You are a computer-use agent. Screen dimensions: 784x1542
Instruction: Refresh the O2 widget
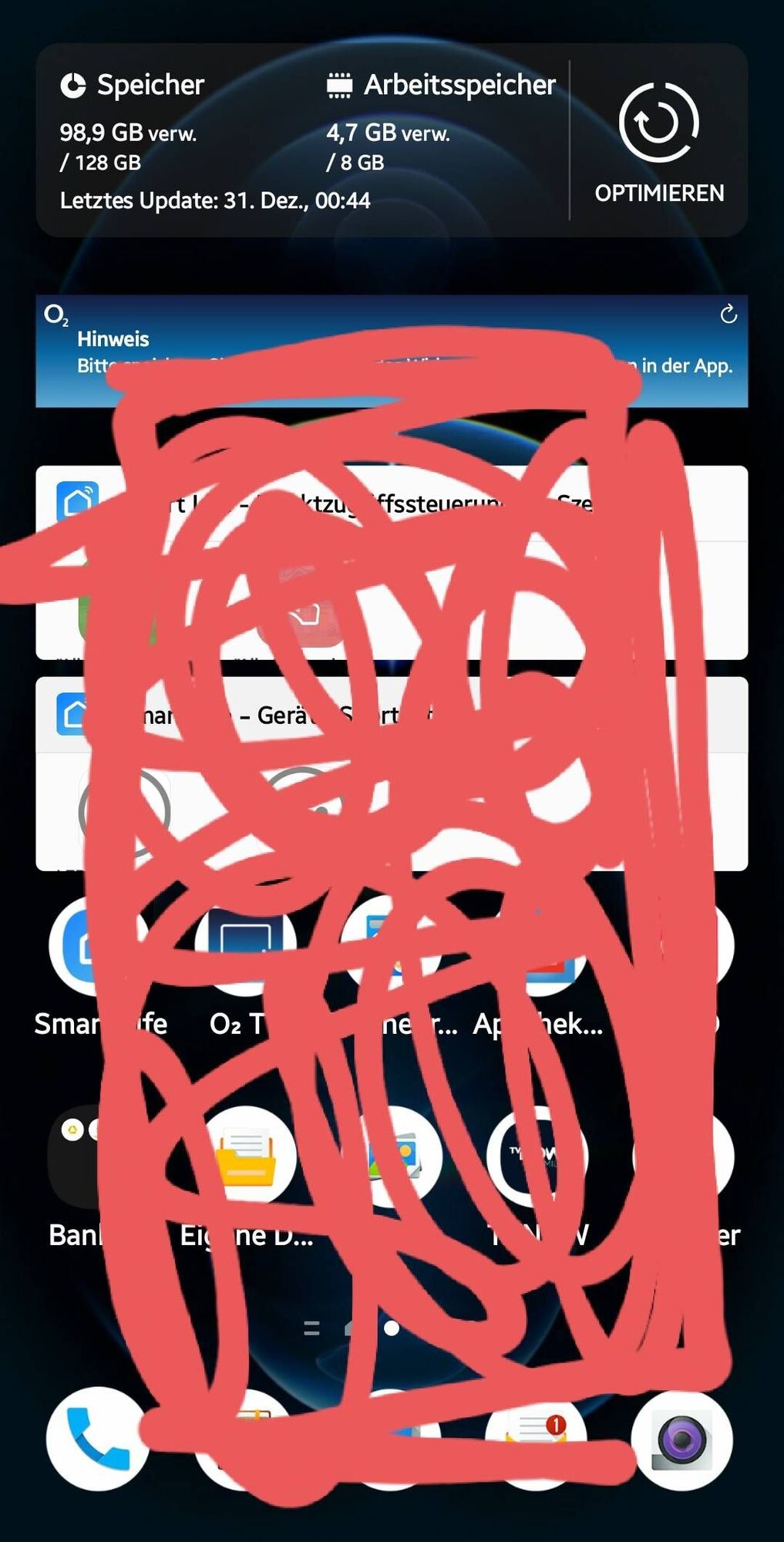coord(728,315)
